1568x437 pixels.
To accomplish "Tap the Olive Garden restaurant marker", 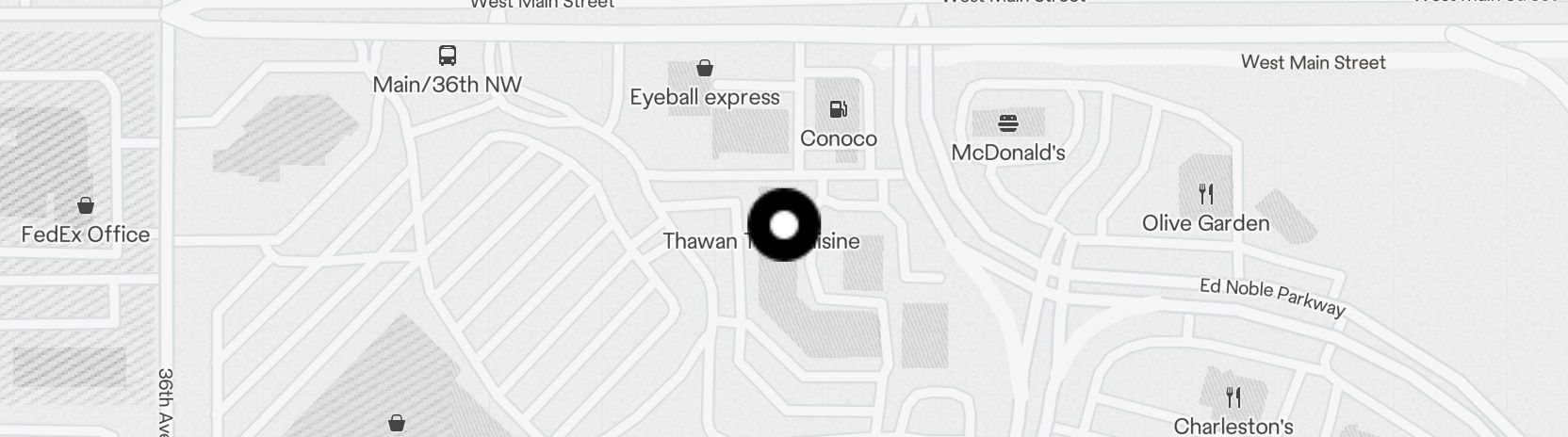I will (1206, 194).
